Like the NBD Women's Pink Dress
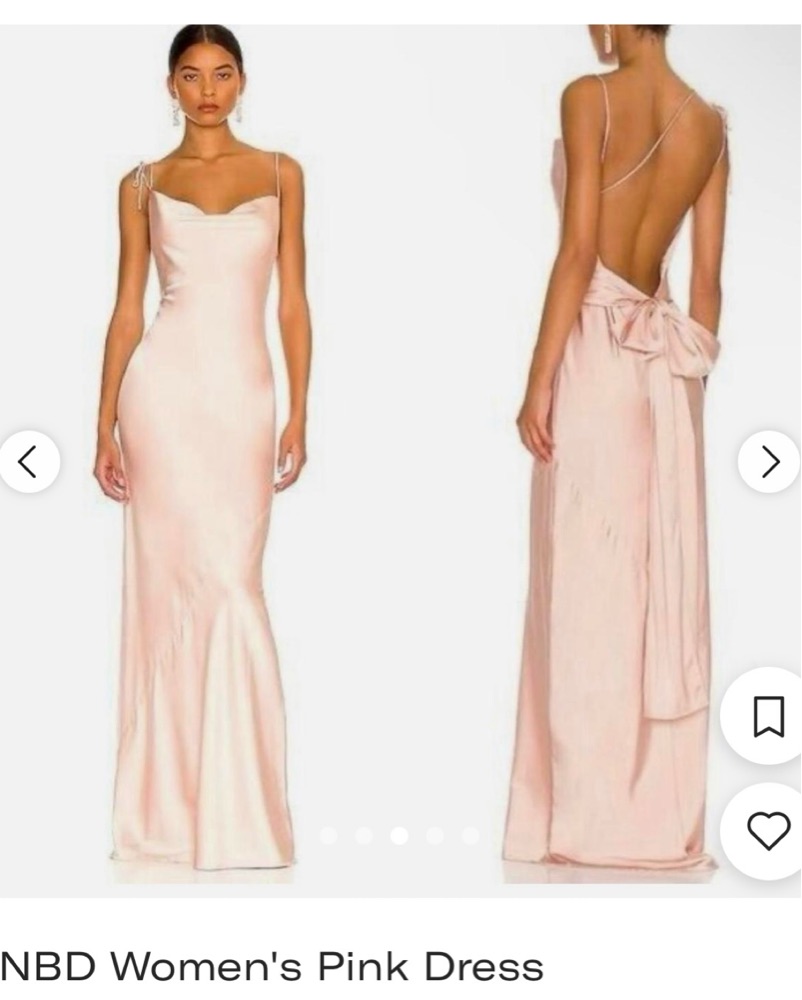The width and height of the screenshot is (802, 1000). point(768,831)
